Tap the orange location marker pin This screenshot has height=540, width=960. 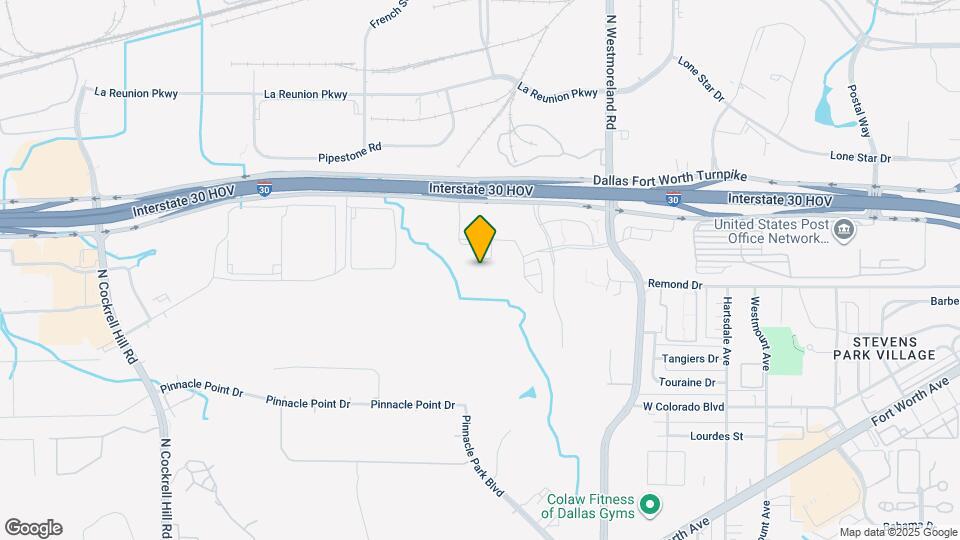(x=480, y=239)
